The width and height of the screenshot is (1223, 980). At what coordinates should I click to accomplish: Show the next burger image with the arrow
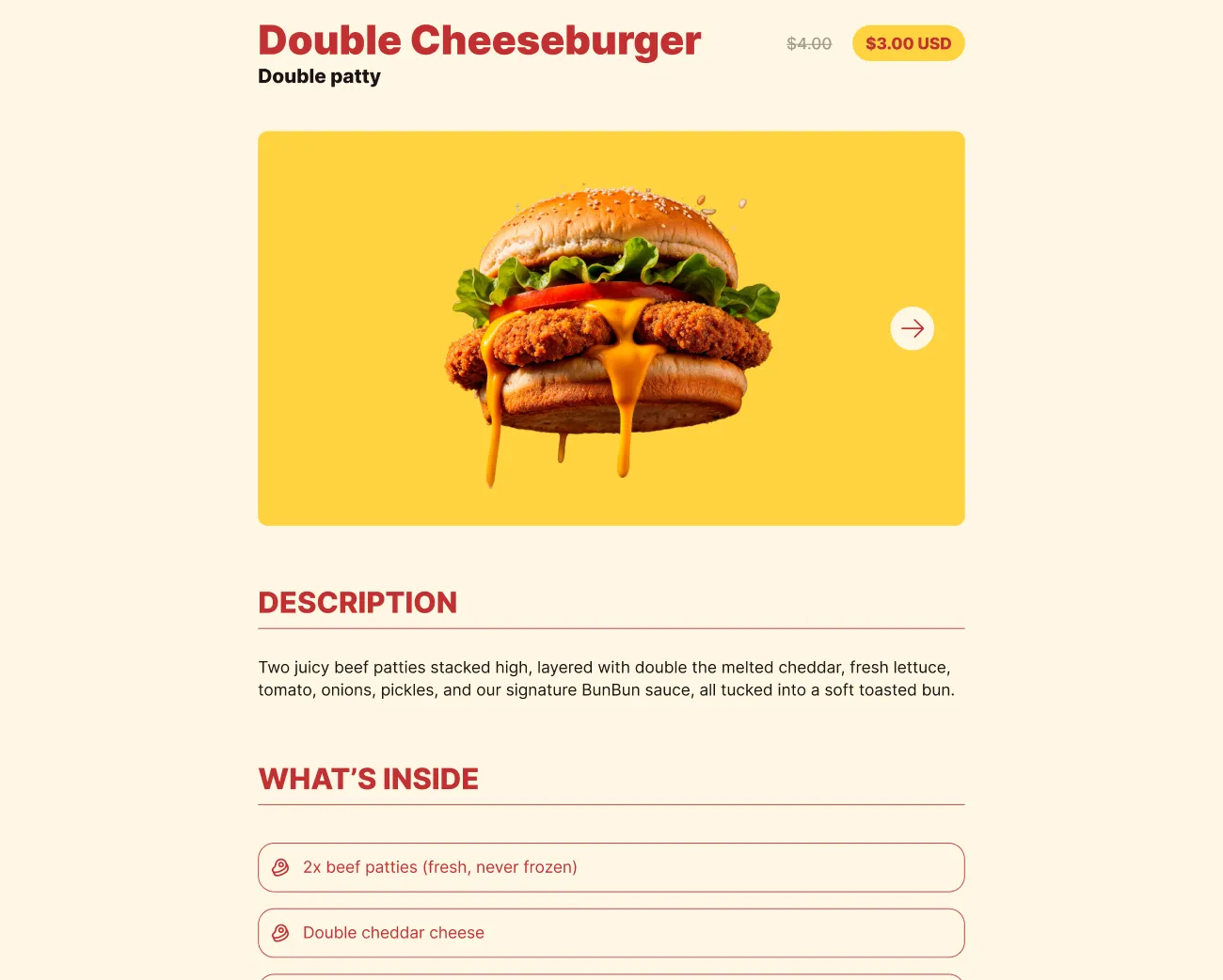912,328
